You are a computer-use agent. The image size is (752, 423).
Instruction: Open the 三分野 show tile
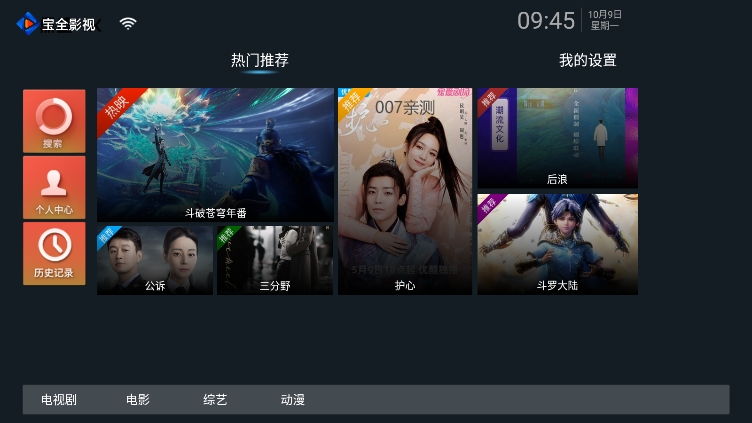pyautogui.click(x=275, y=260)
